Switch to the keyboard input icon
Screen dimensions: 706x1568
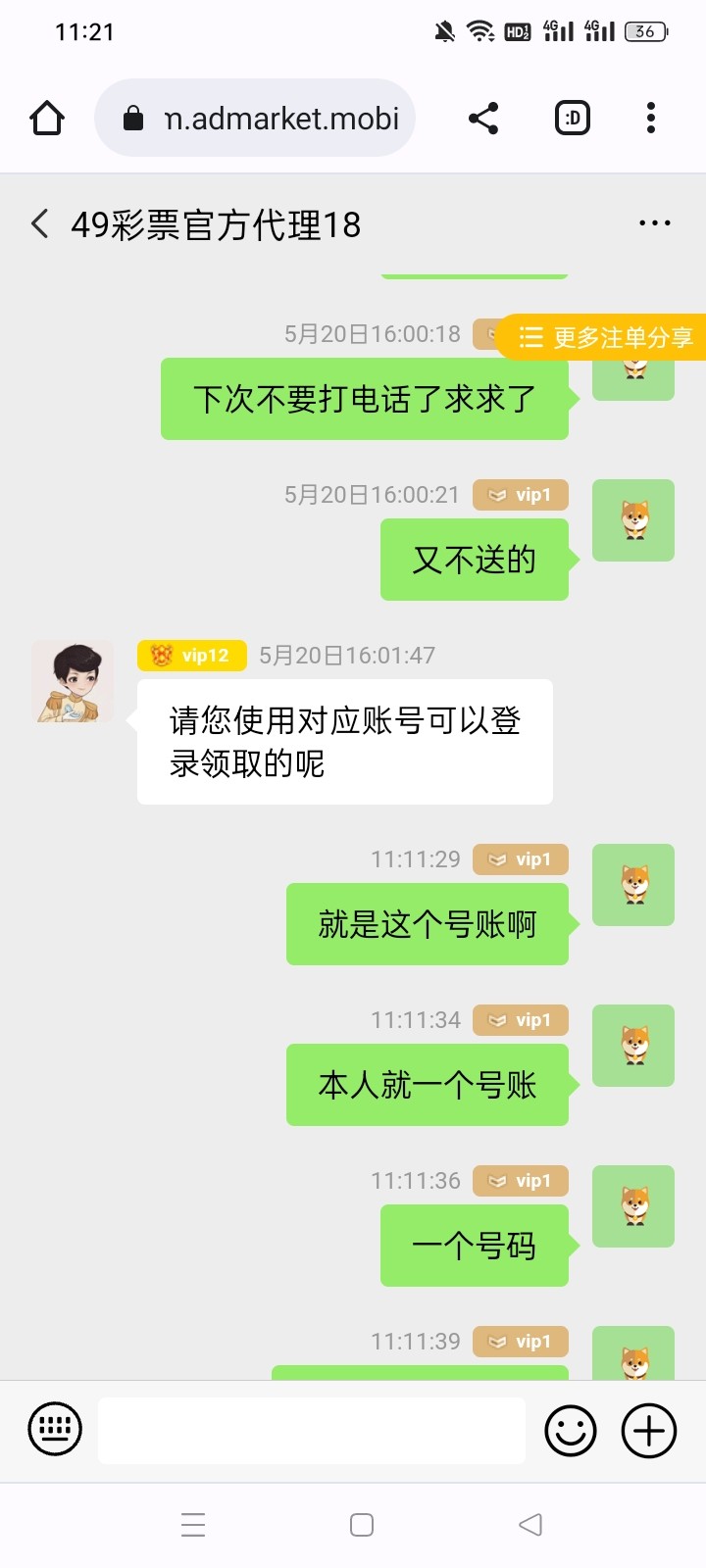click(x=55, y=1430)
